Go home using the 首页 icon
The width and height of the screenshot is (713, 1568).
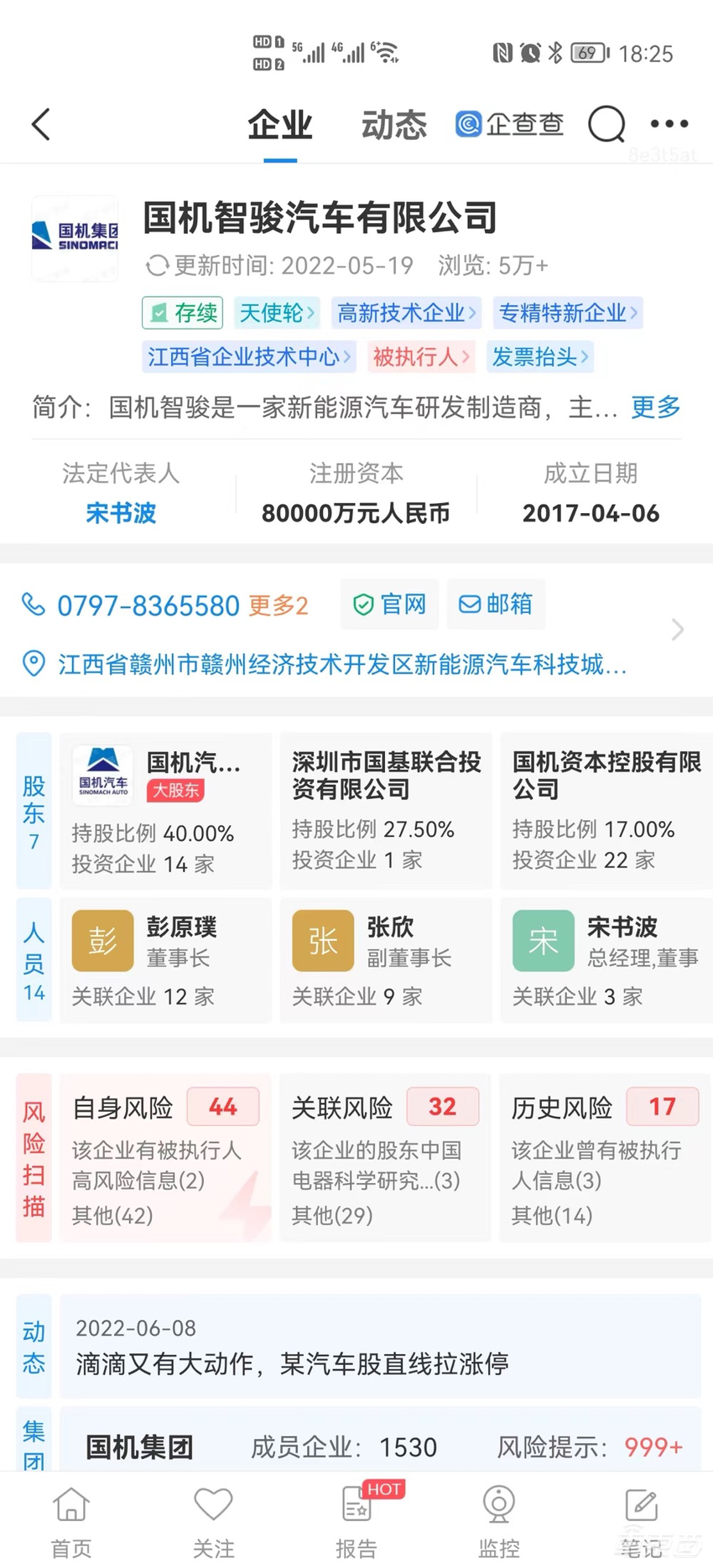click(70, 1518)
